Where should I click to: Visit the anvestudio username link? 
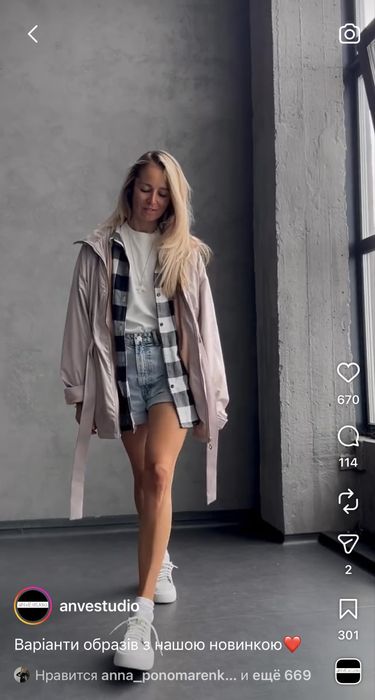click(x=99, y=606)
